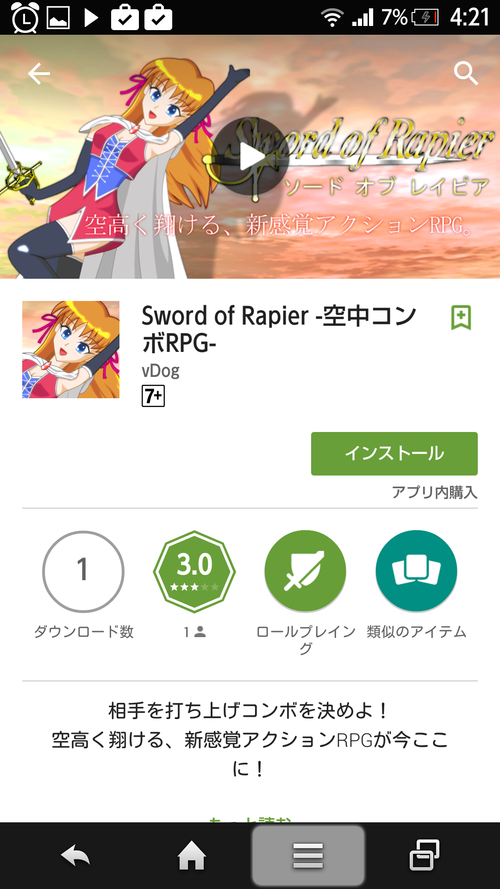Open the system menu button

tap(308, 856)
